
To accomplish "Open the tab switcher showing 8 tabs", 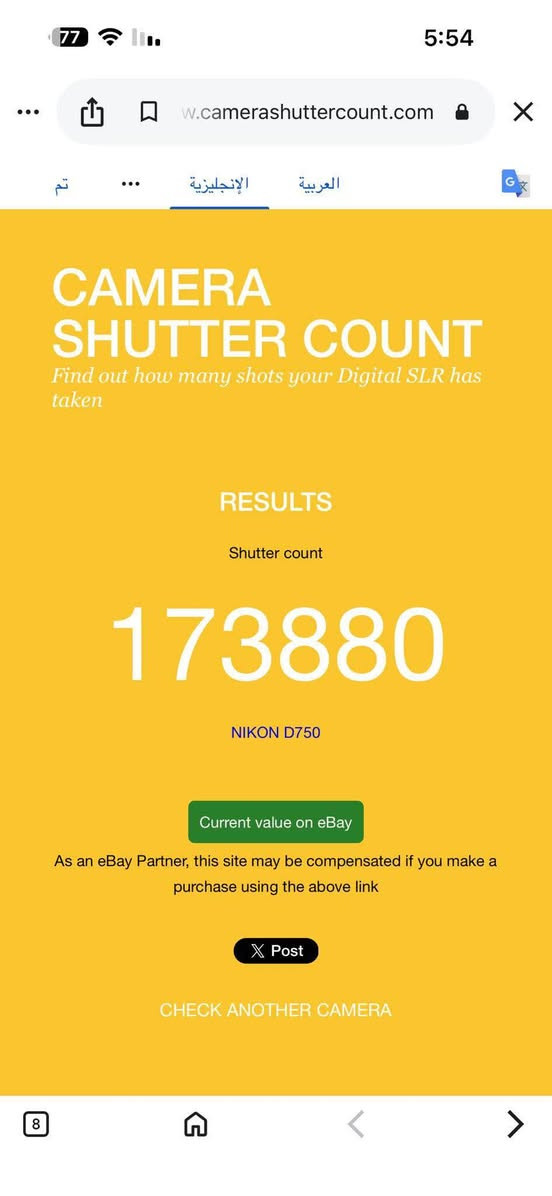I will 36,1124.
